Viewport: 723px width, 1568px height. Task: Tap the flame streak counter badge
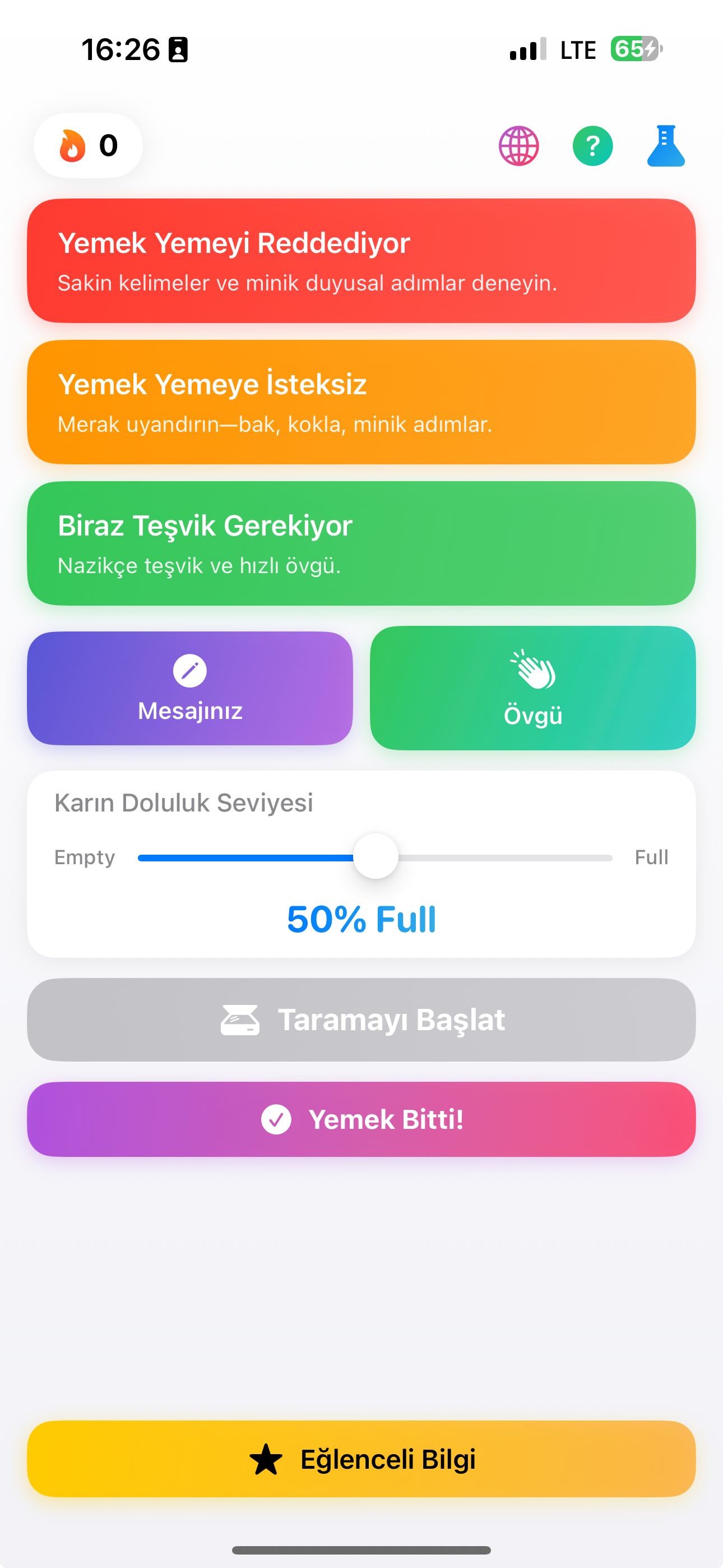[87, 145]
